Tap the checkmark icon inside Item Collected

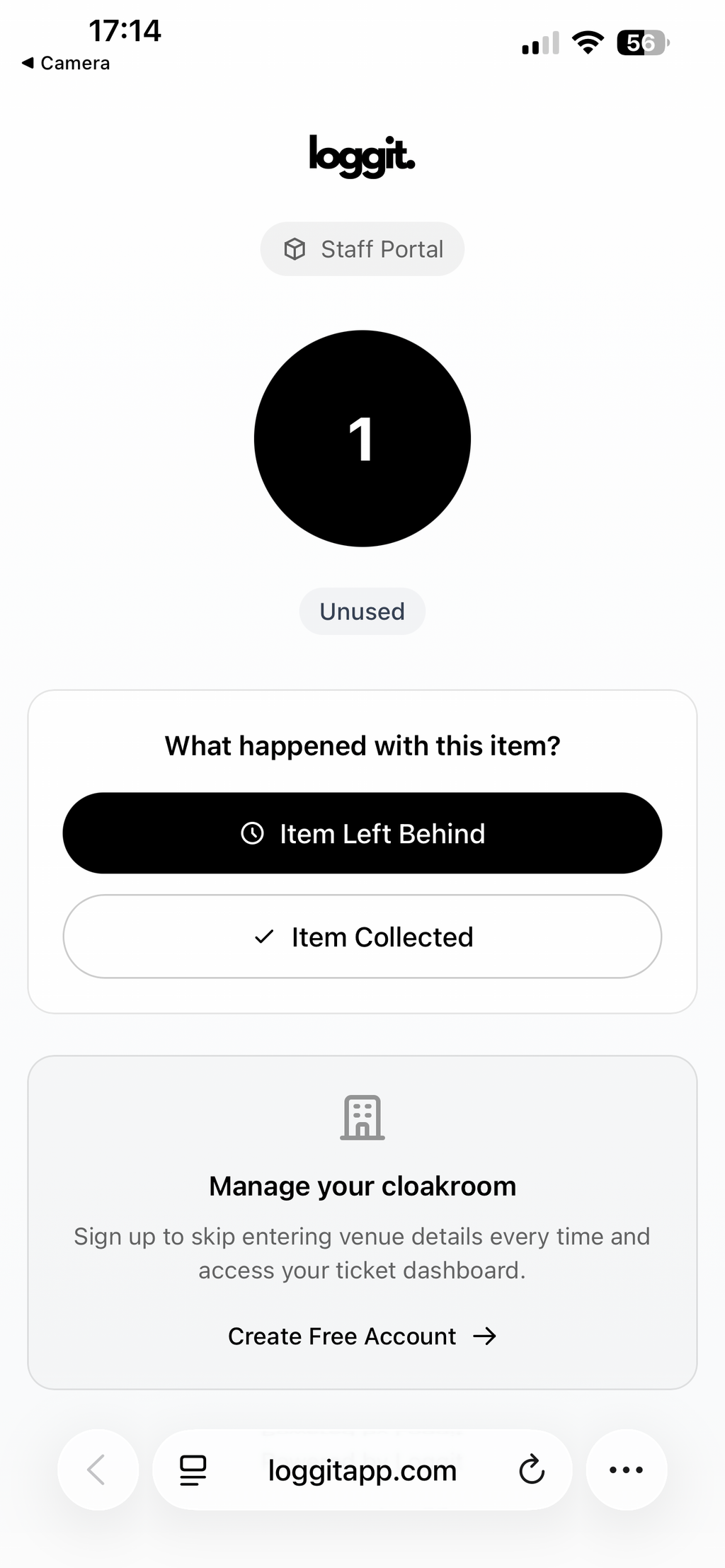[266, 937]
